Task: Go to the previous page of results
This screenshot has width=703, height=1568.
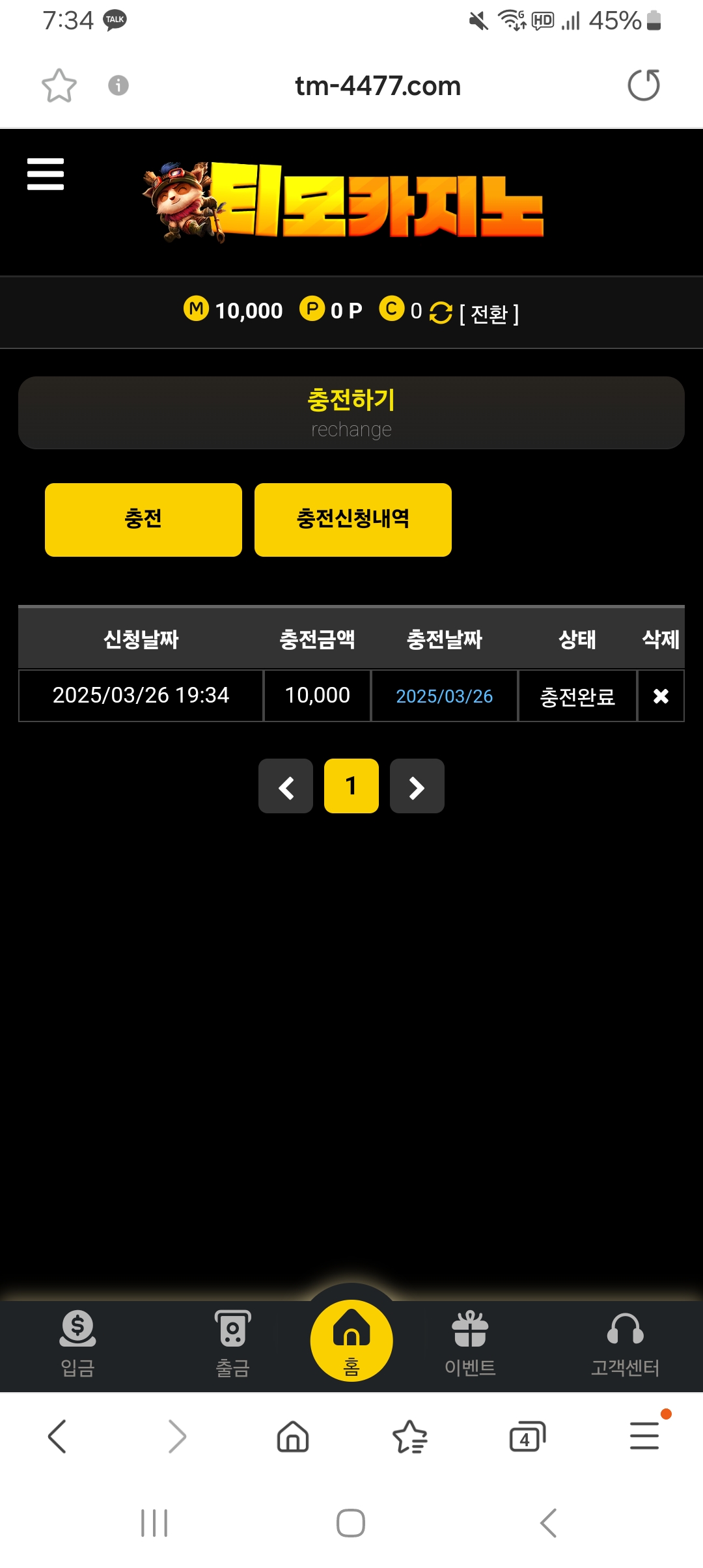Action: (x=286, y=787)
